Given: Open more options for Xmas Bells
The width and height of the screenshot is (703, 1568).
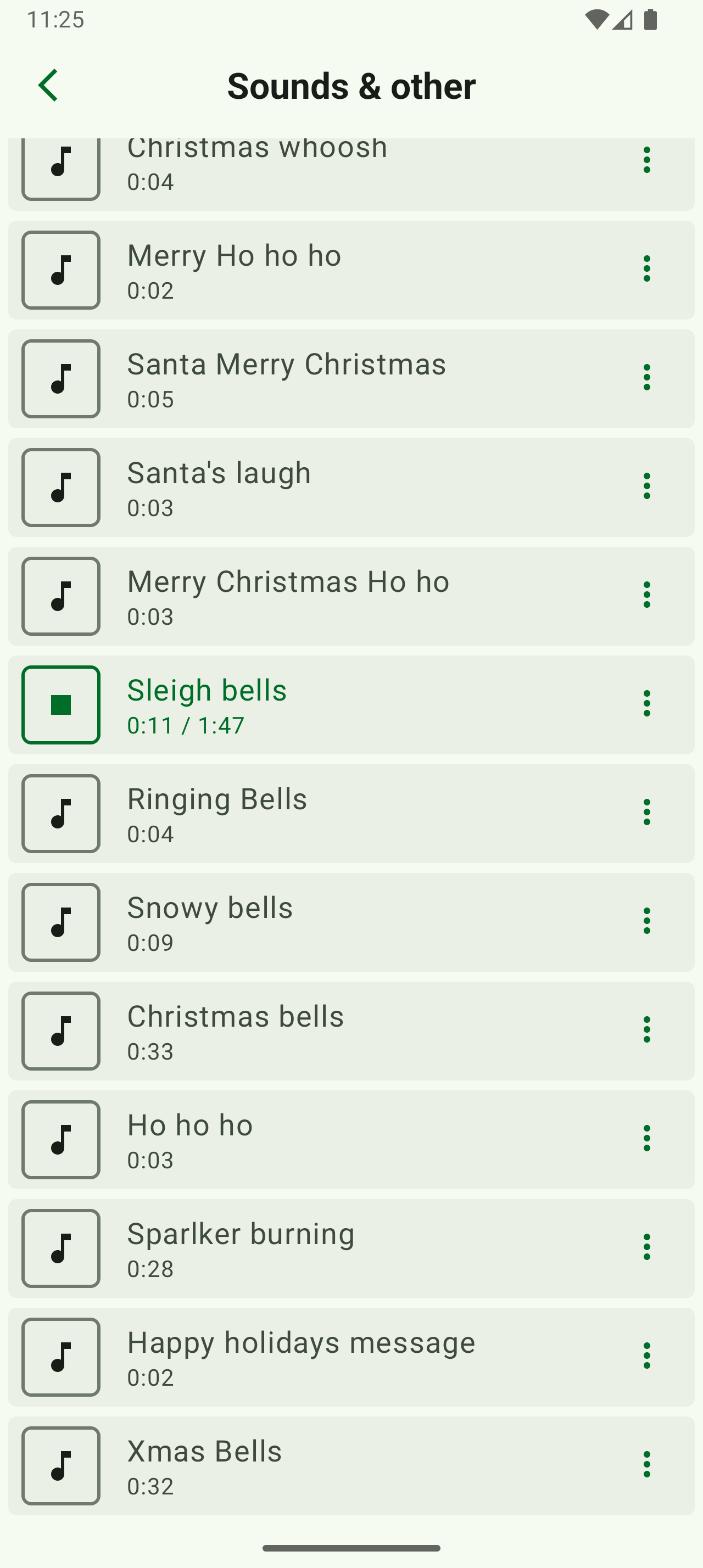Looking at the screenshot, I should [646, 1465].
